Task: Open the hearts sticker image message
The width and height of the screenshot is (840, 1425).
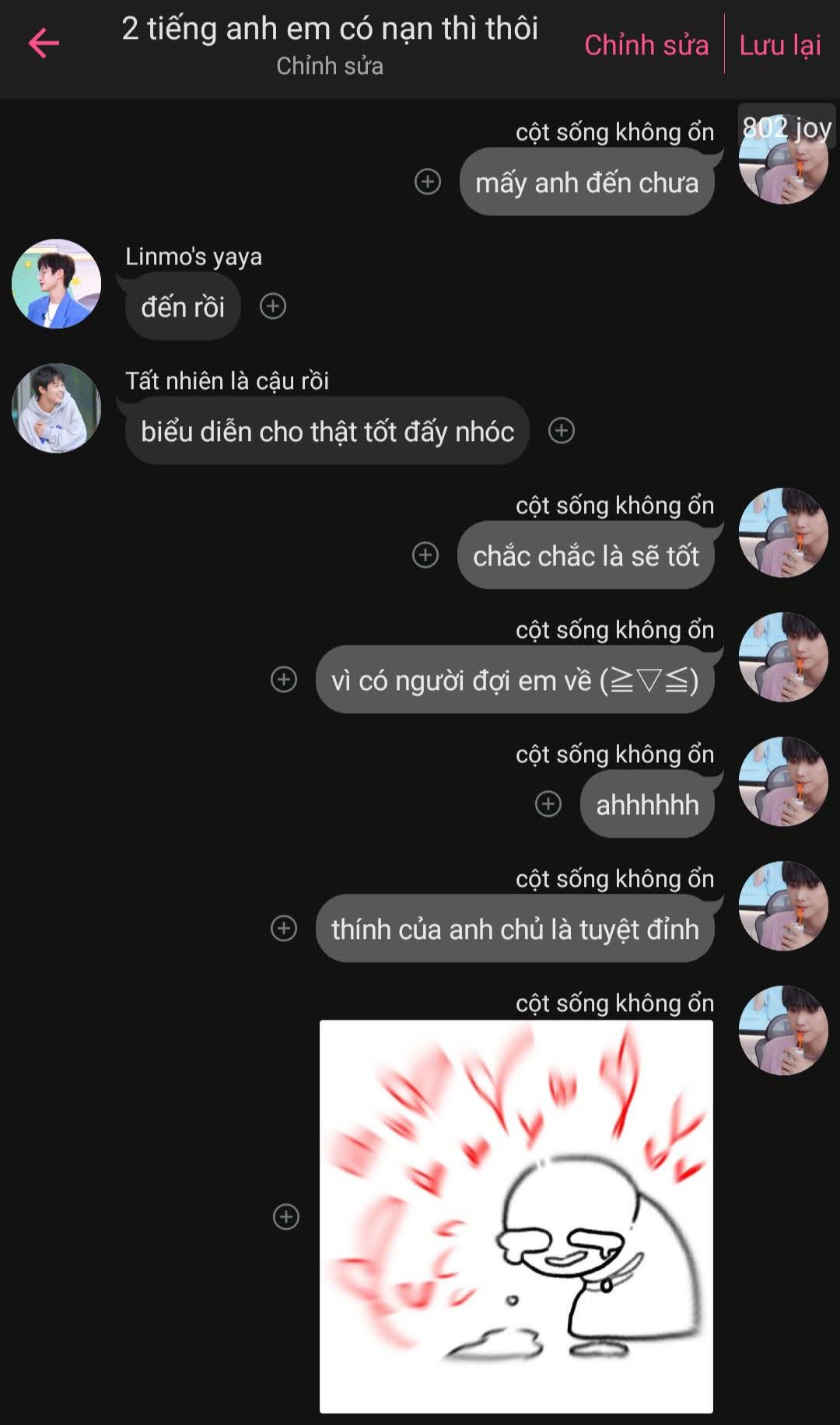Action: [516, 1217]
